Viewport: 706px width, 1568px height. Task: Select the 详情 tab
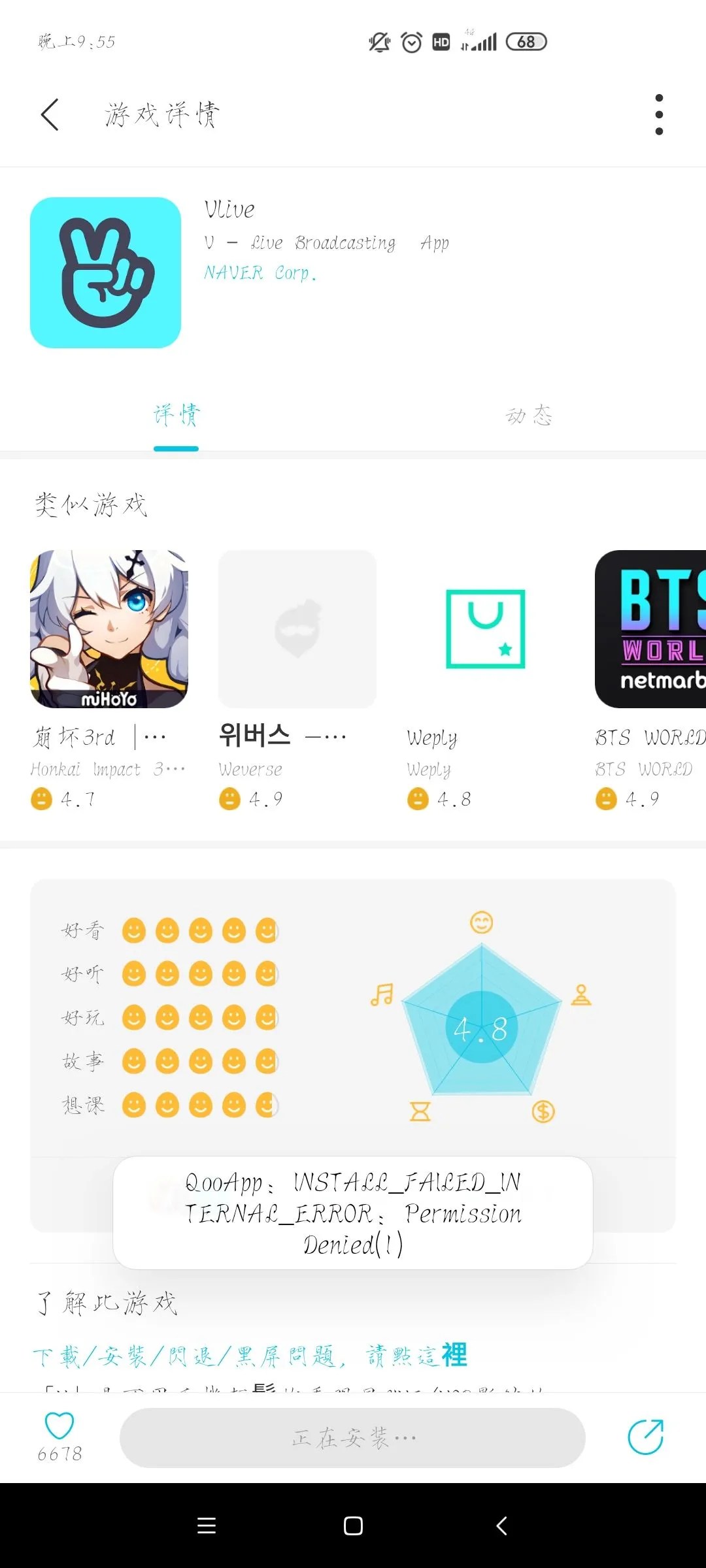tap(176, 416)
